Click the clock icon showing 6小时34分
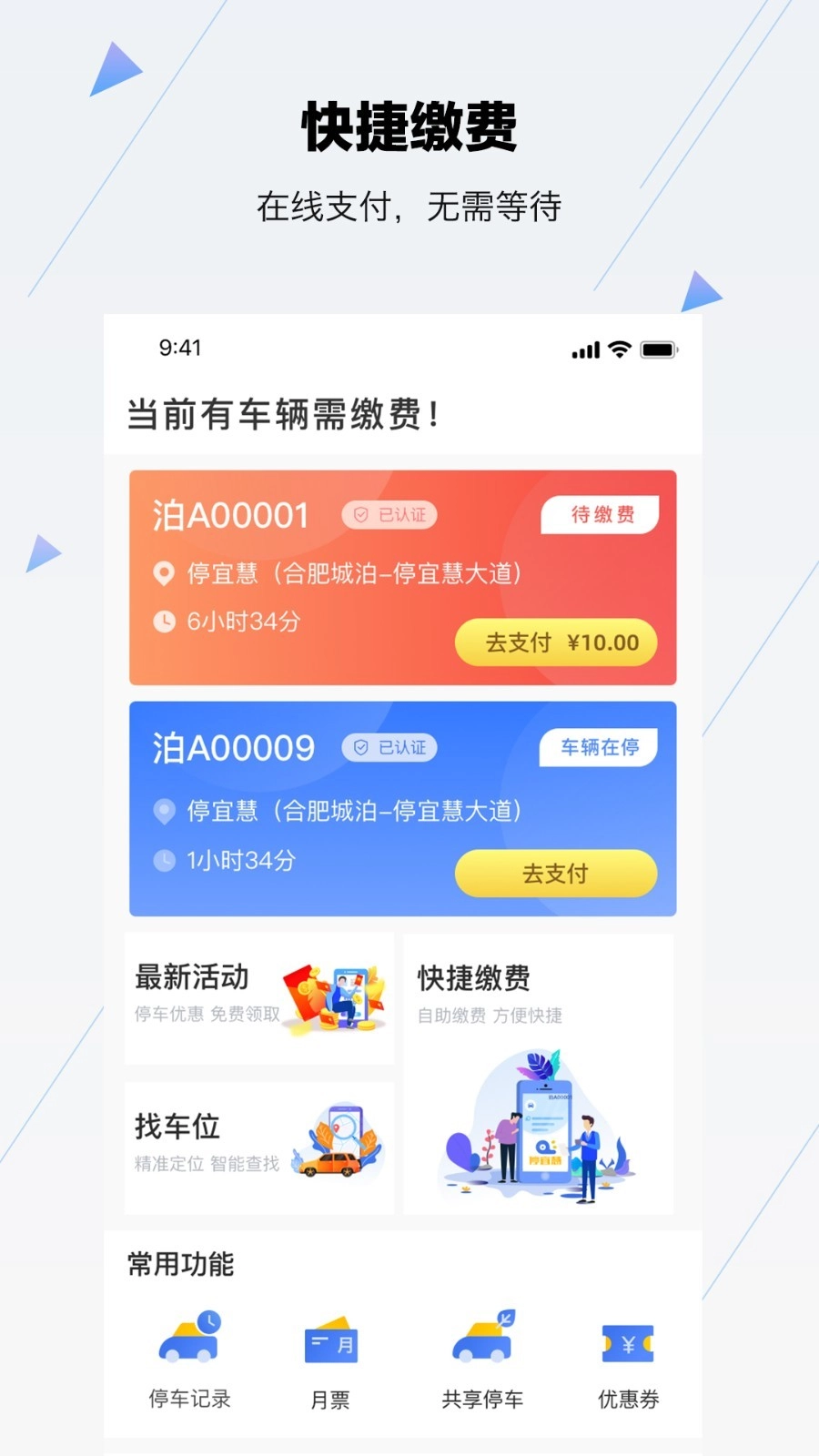Viewport: 819px width, 1456px height. (163, 622)
